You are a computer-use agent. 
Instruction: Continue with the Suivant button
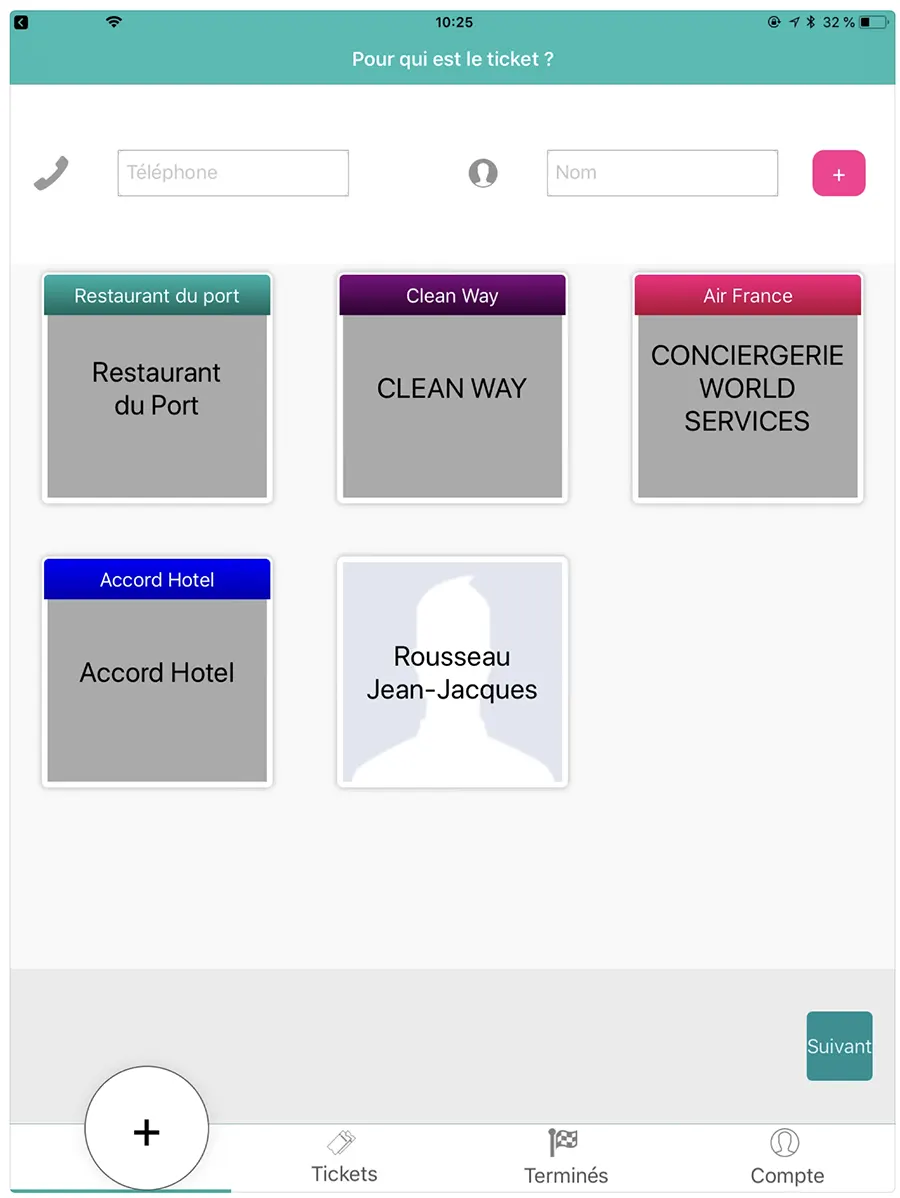[839, 1046]
